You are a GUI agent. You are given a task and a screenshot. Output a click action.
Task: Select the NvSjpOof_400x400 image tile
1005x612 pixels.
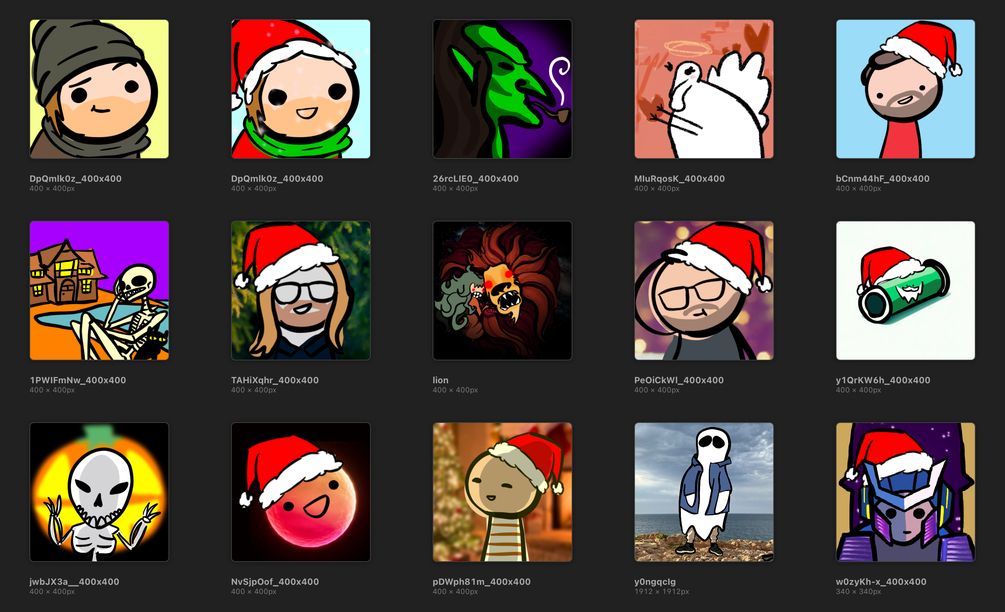pyautogui.click(x=301, y=492)
